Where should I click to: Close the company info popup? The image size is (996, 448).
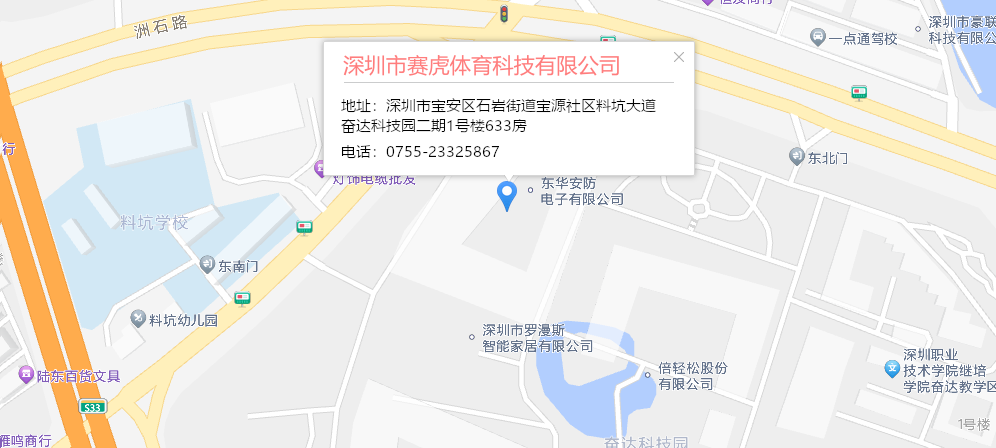(x=680, y=57)
